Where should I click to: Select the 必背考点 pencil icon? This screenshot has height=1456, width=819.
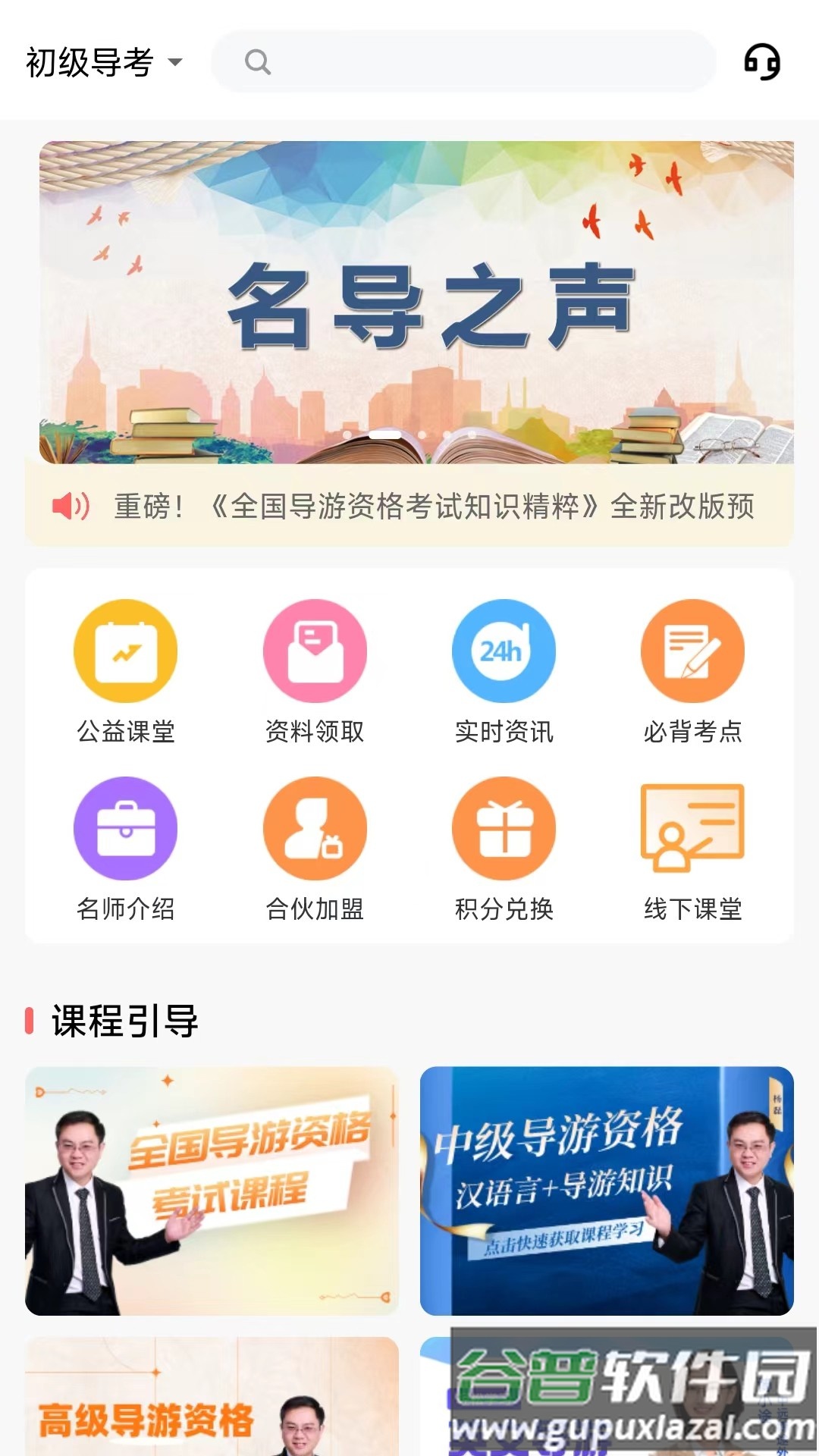tap(692, 651)
